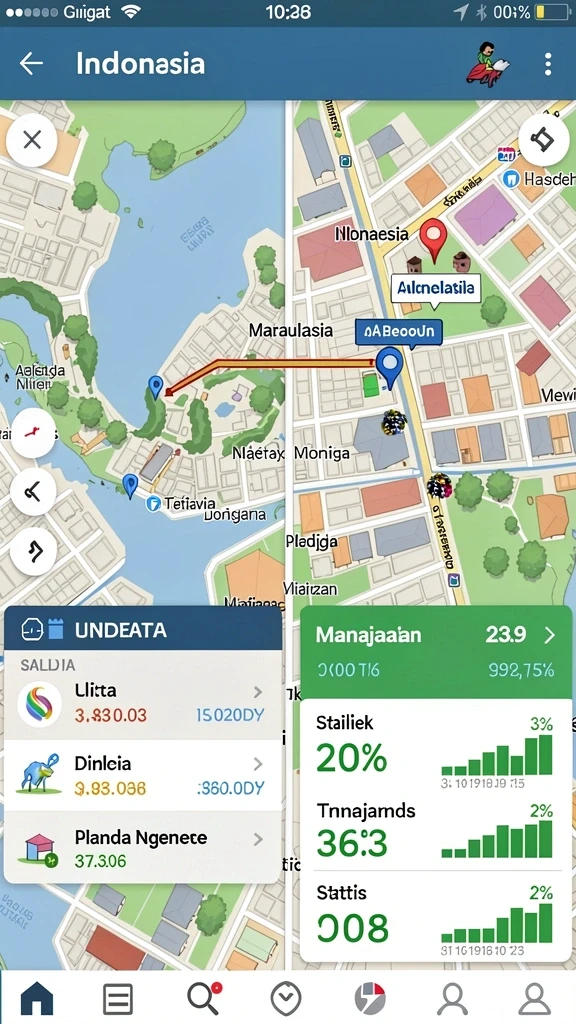Switch to the Home tab
This screenshot has width=576, height=1024.
pyautogui.click(x=37, y=999)
